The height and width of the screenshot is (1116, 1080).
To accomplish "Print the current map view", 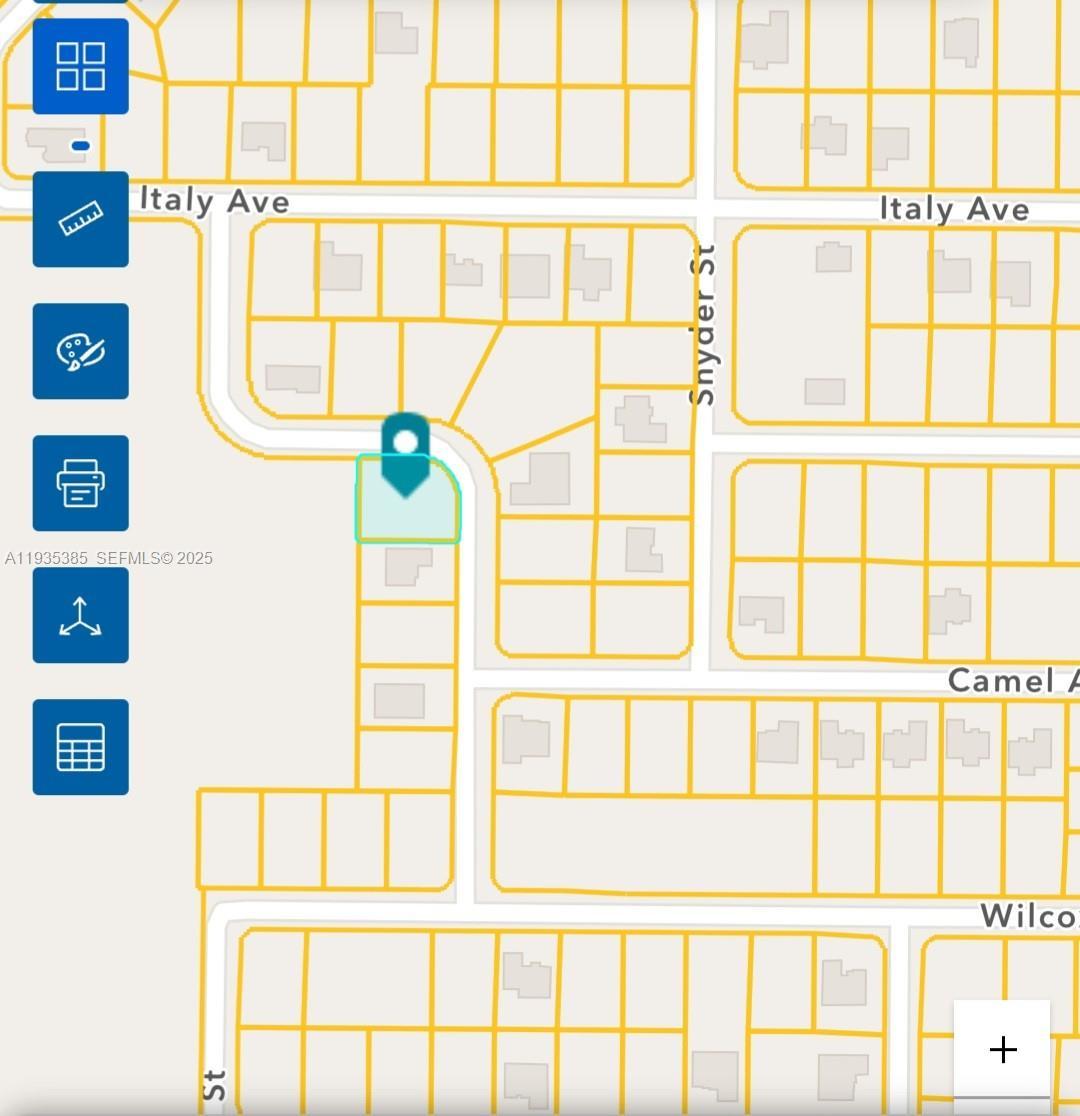I will pyautogui.click(x=80, y=483).
